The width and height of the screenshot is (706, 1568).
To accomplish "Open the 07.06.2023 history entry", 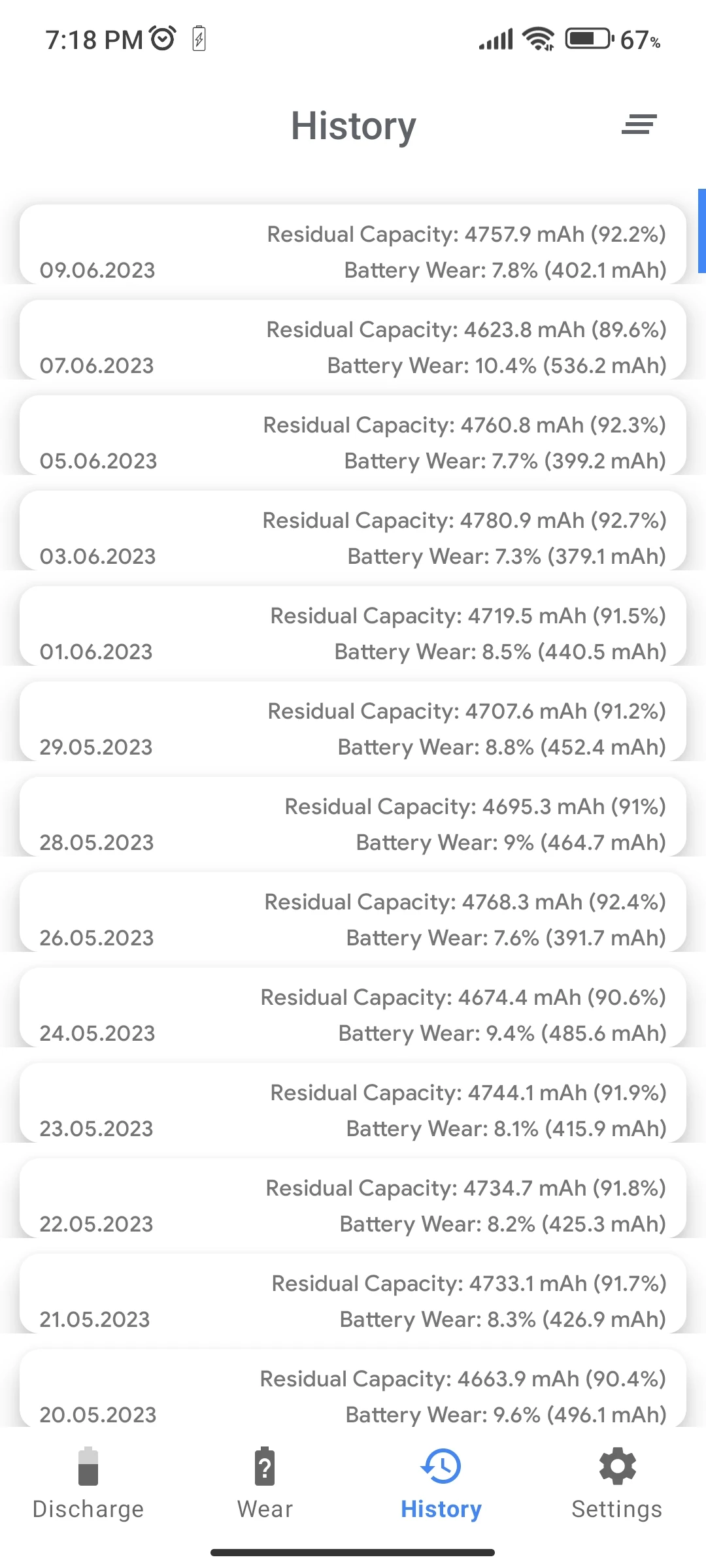I will pyautogui.click(x=353, y=340).
